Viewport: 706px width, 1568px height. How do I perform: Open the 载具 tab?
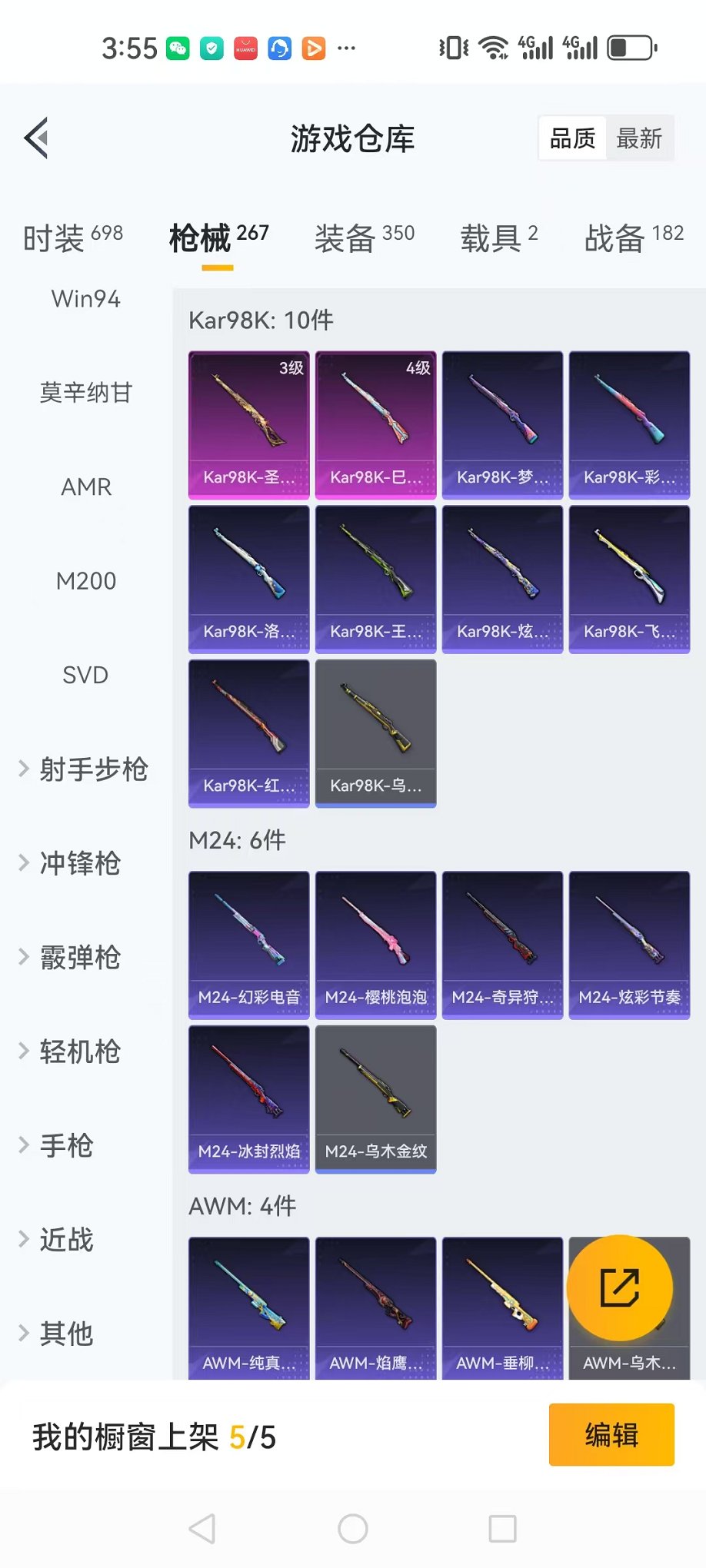[498, 238]
